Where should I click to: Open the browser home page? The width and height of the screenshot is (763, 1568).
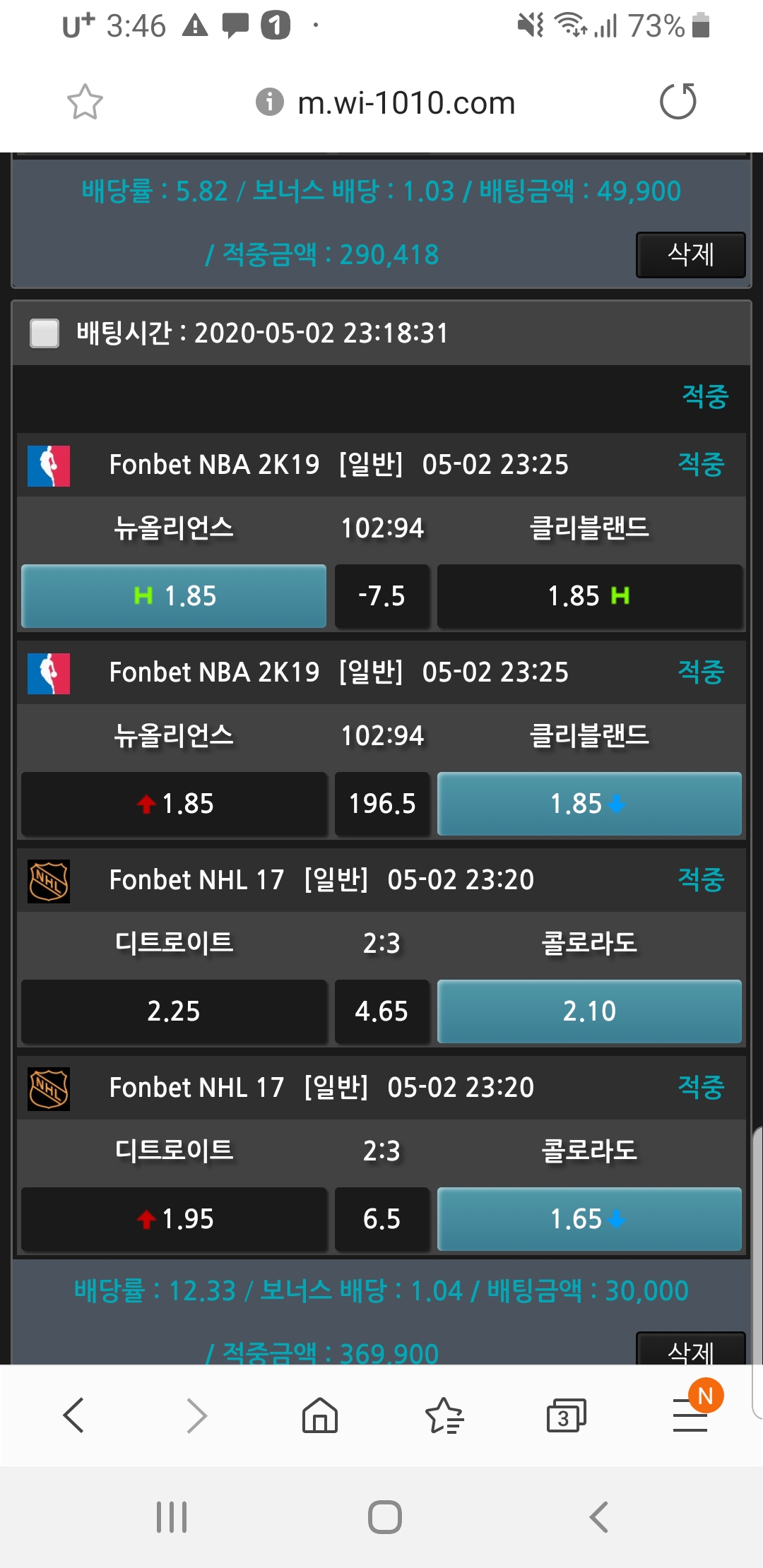[320, 1415]
